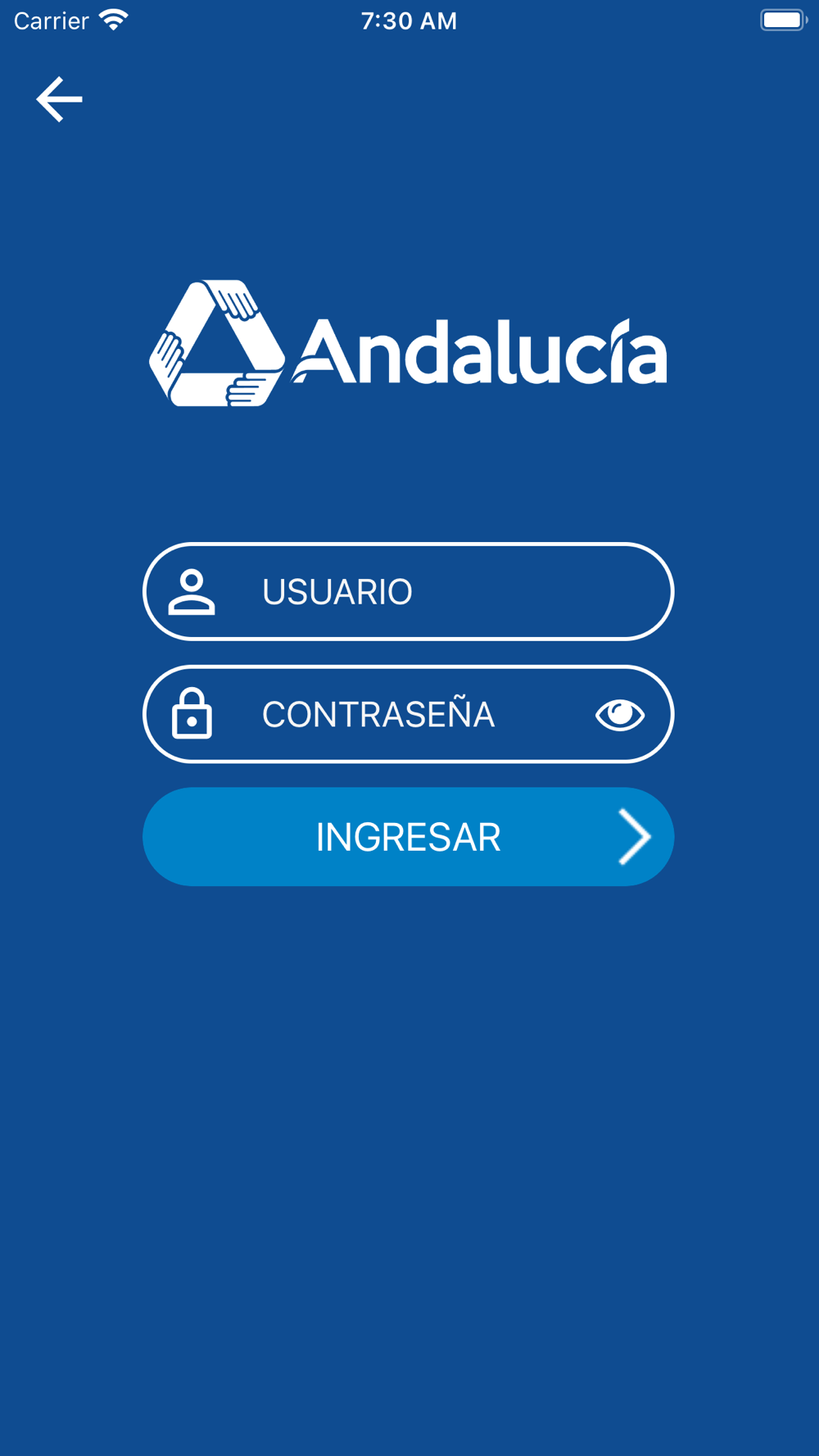
Task: Go back with the arrow icon
Action: coord(60,99)
